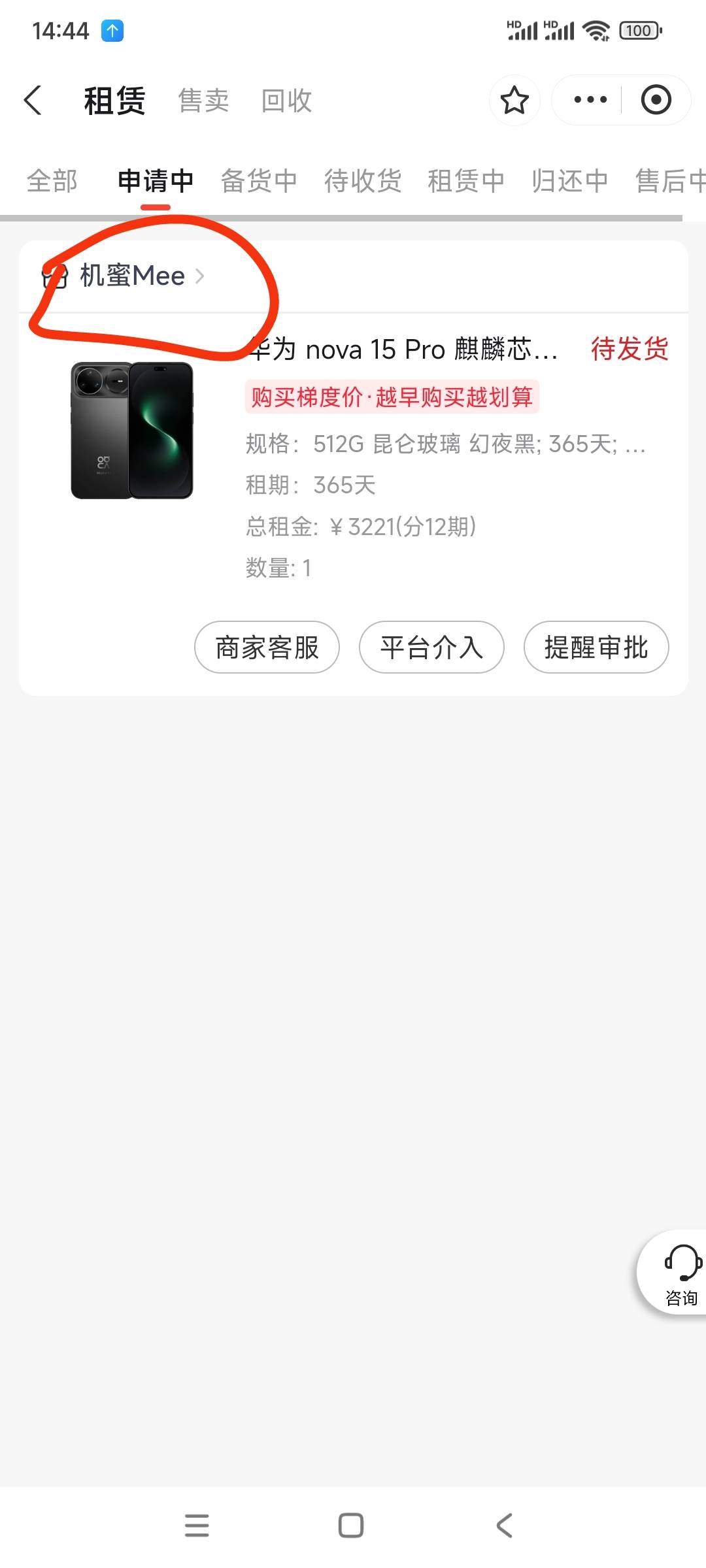Switch to the 售卖 section

click(203, 101)
